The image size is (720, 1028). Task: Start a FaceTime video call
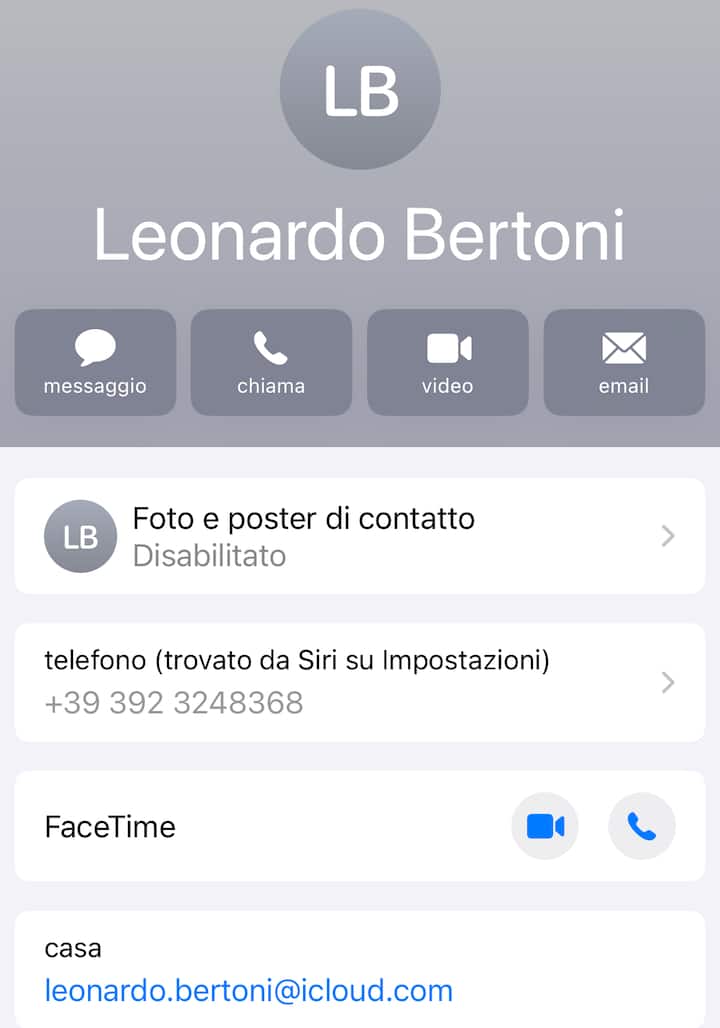pyautogui.click(x=545, y=826)
